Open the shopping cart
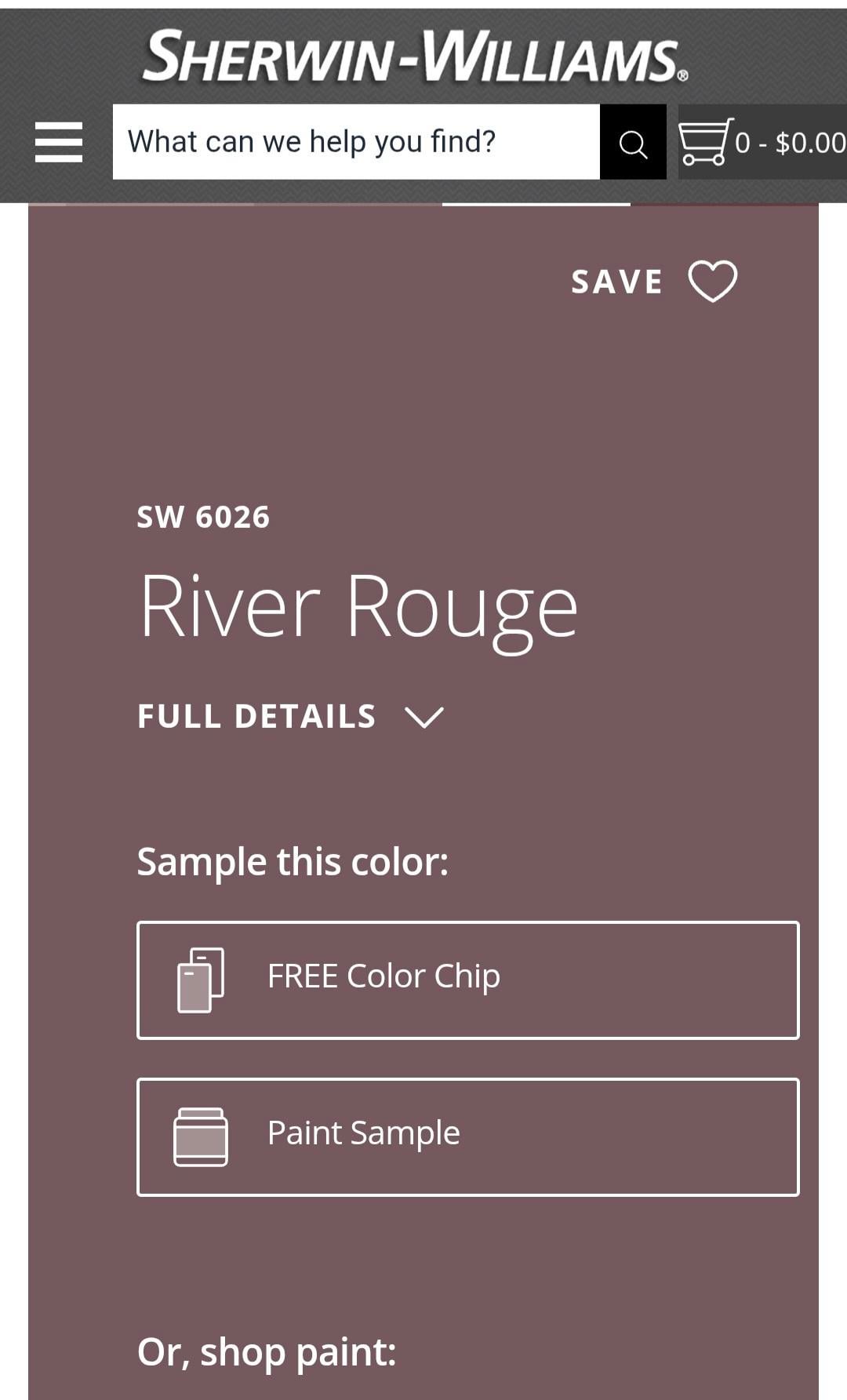This screenshot has width=847, height=1400. coord(761,142)
